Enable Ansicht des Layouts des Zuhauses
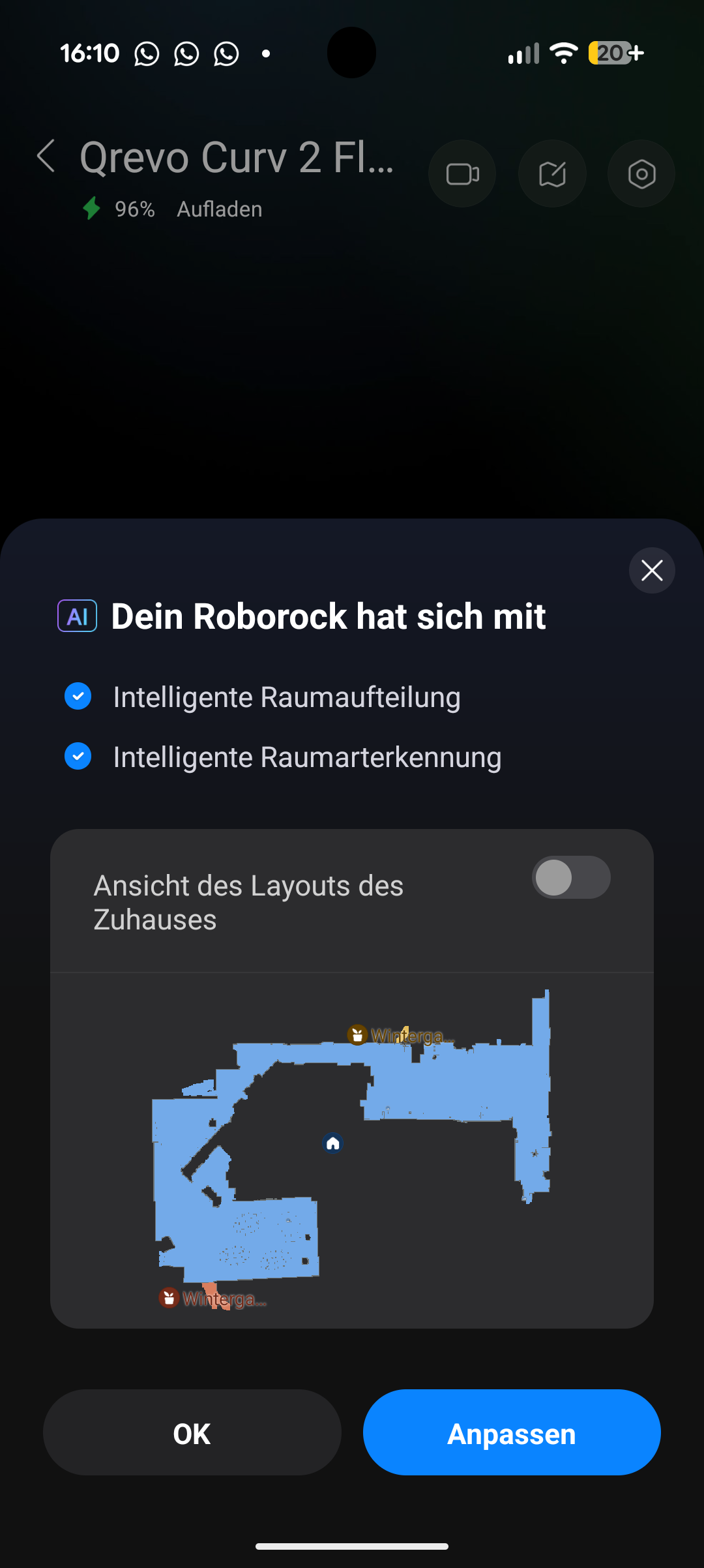Viewport: 704px width, 1568px height. pyautogui.click(x=571, y=877)
